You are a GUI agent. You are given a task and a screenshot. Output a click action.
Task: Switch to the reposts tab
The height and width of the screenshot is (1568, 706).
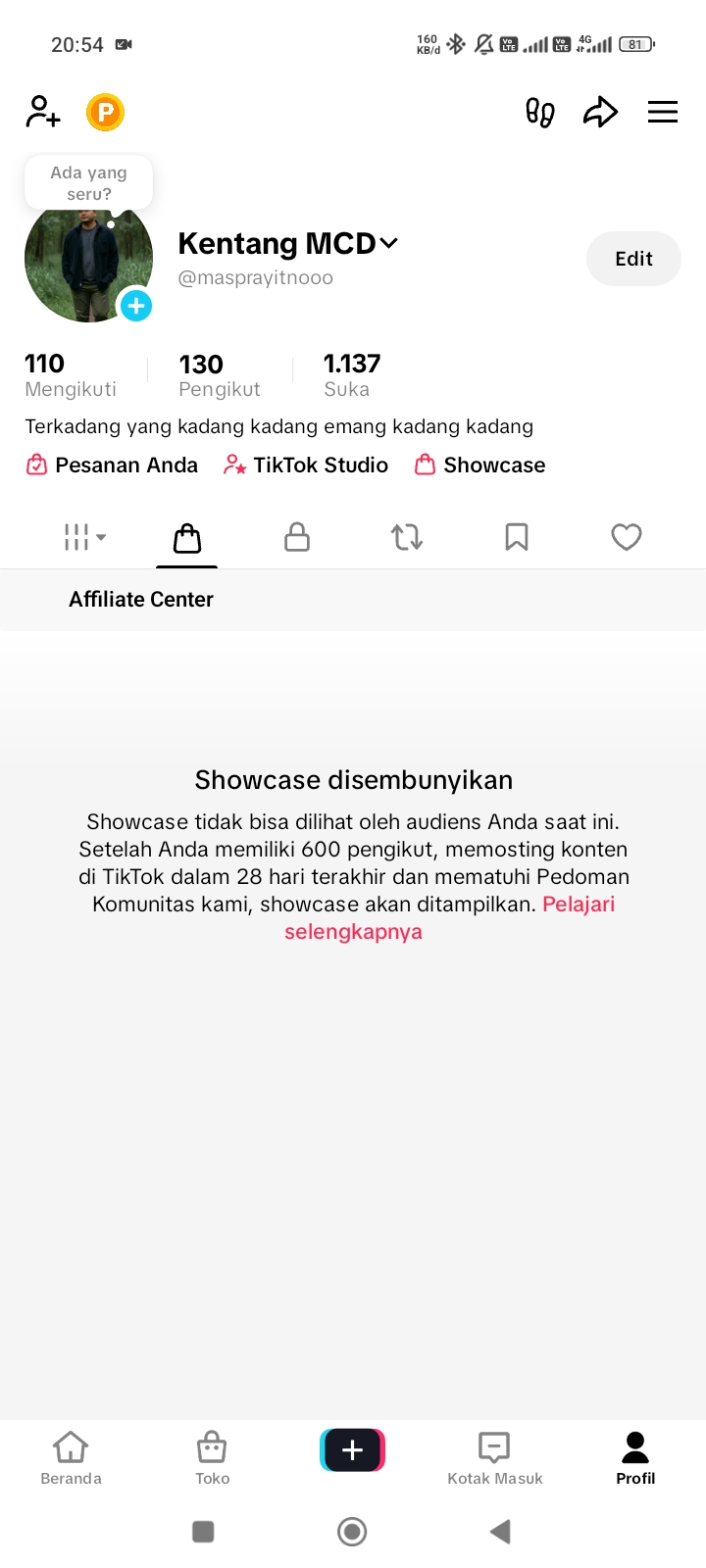point(407,537)
